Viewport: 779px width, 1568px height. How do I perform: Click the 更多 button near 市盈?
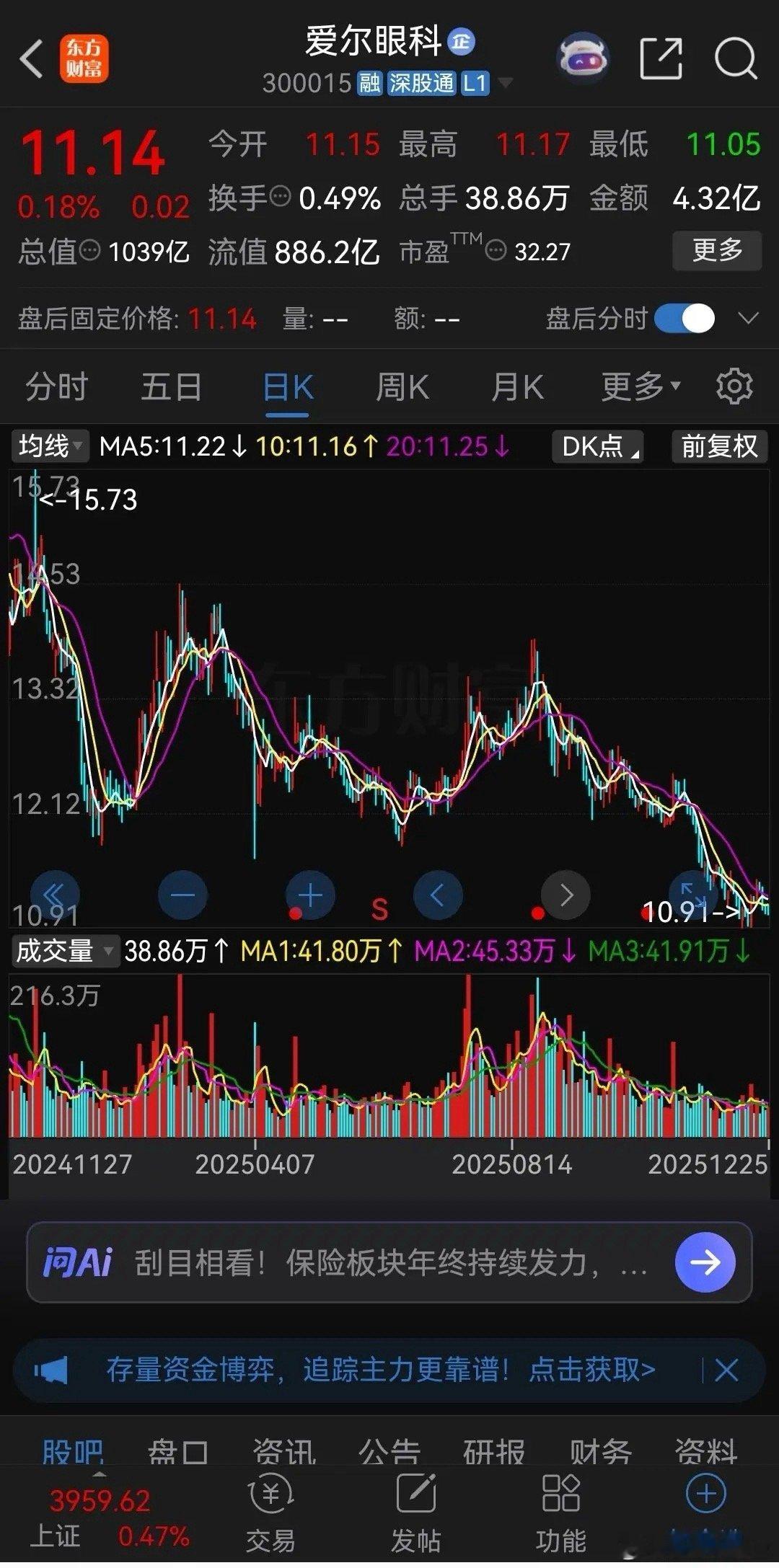click(716, 250)
